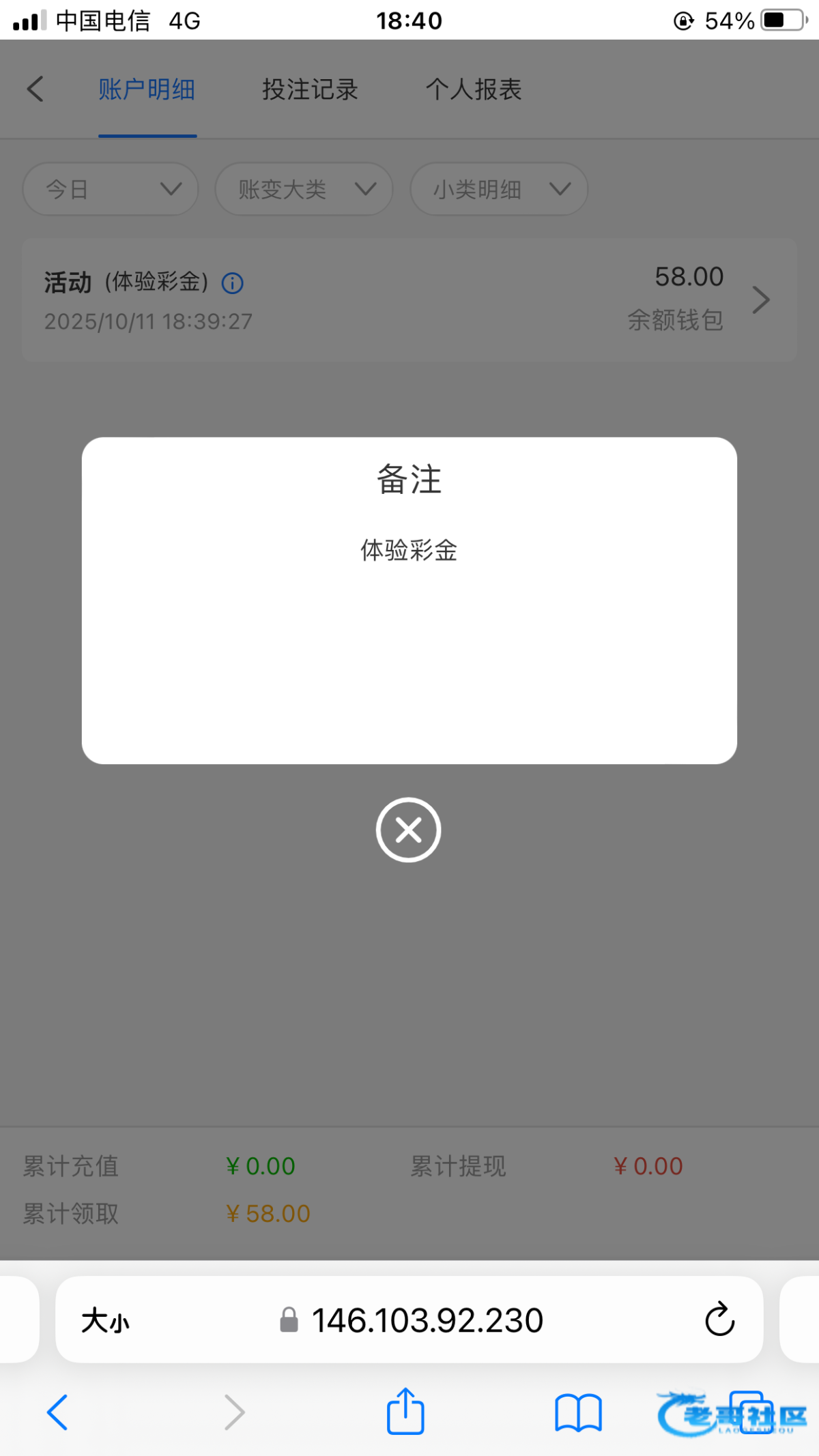
Task: Close the 备注 dialog
Action: tap(408, 830)
